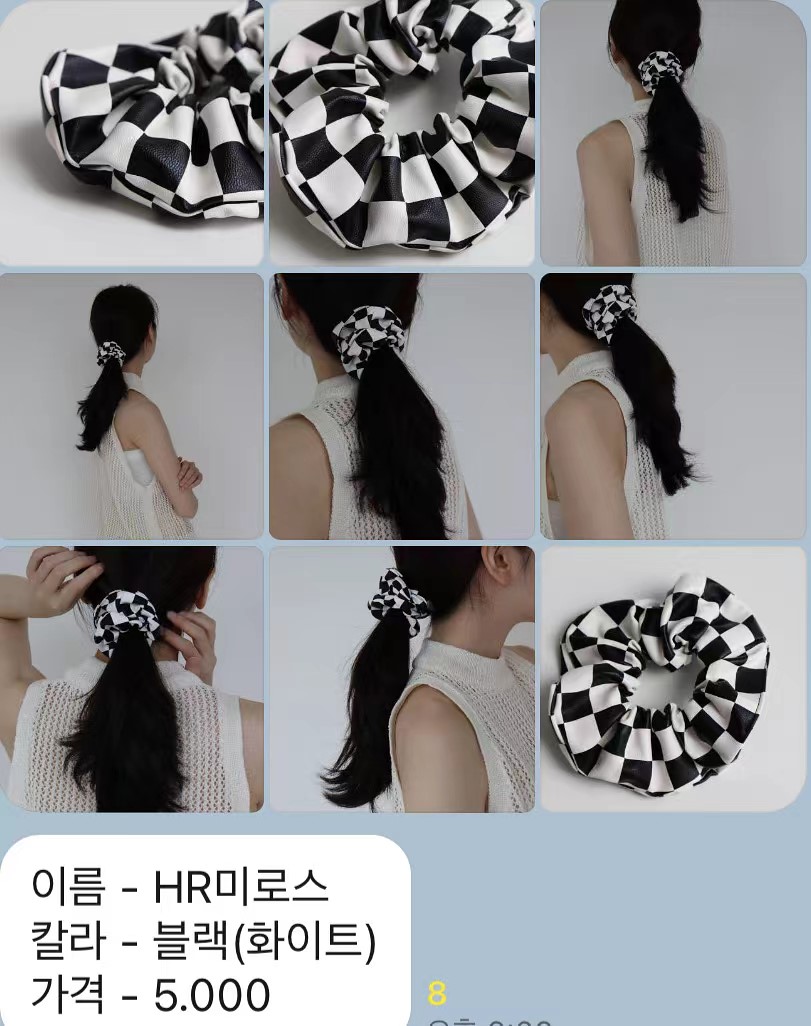Open the small back-view ponytail photo

(673, 132)
